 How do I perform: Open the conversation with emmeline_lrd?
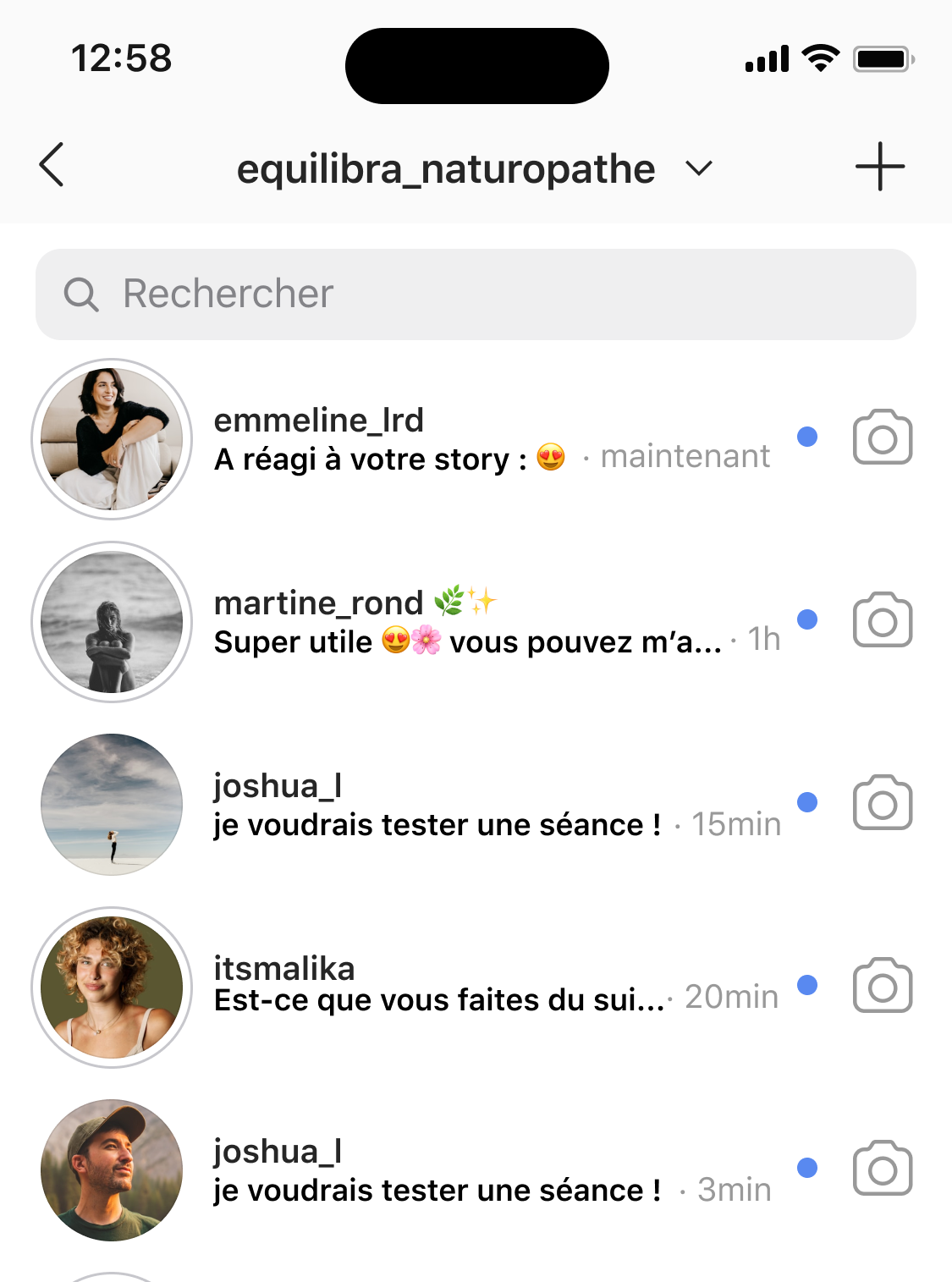pyautogui.click(x=491, y=440)
